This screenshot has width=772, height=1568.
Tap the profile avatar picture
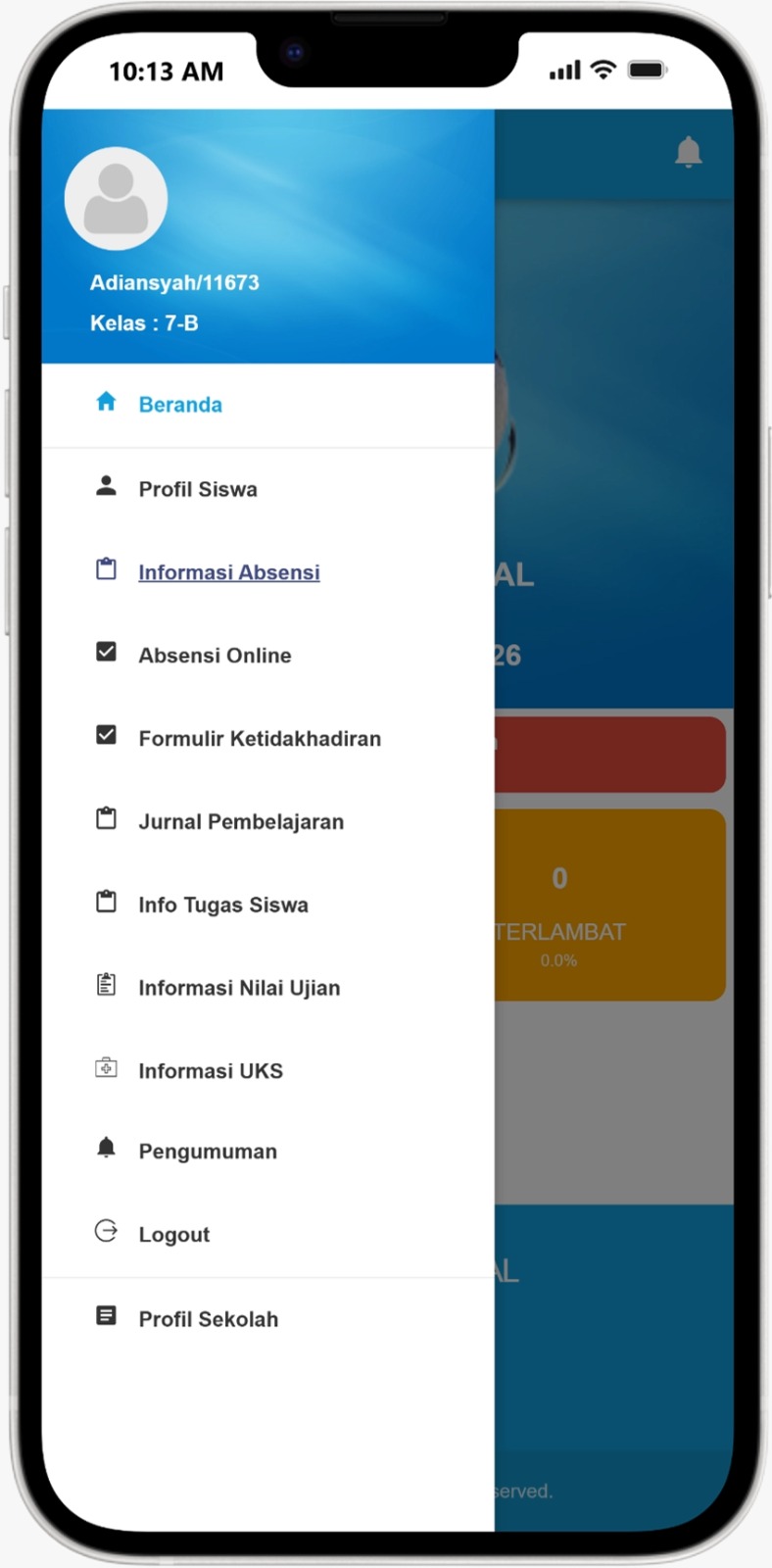pos(116,199)
